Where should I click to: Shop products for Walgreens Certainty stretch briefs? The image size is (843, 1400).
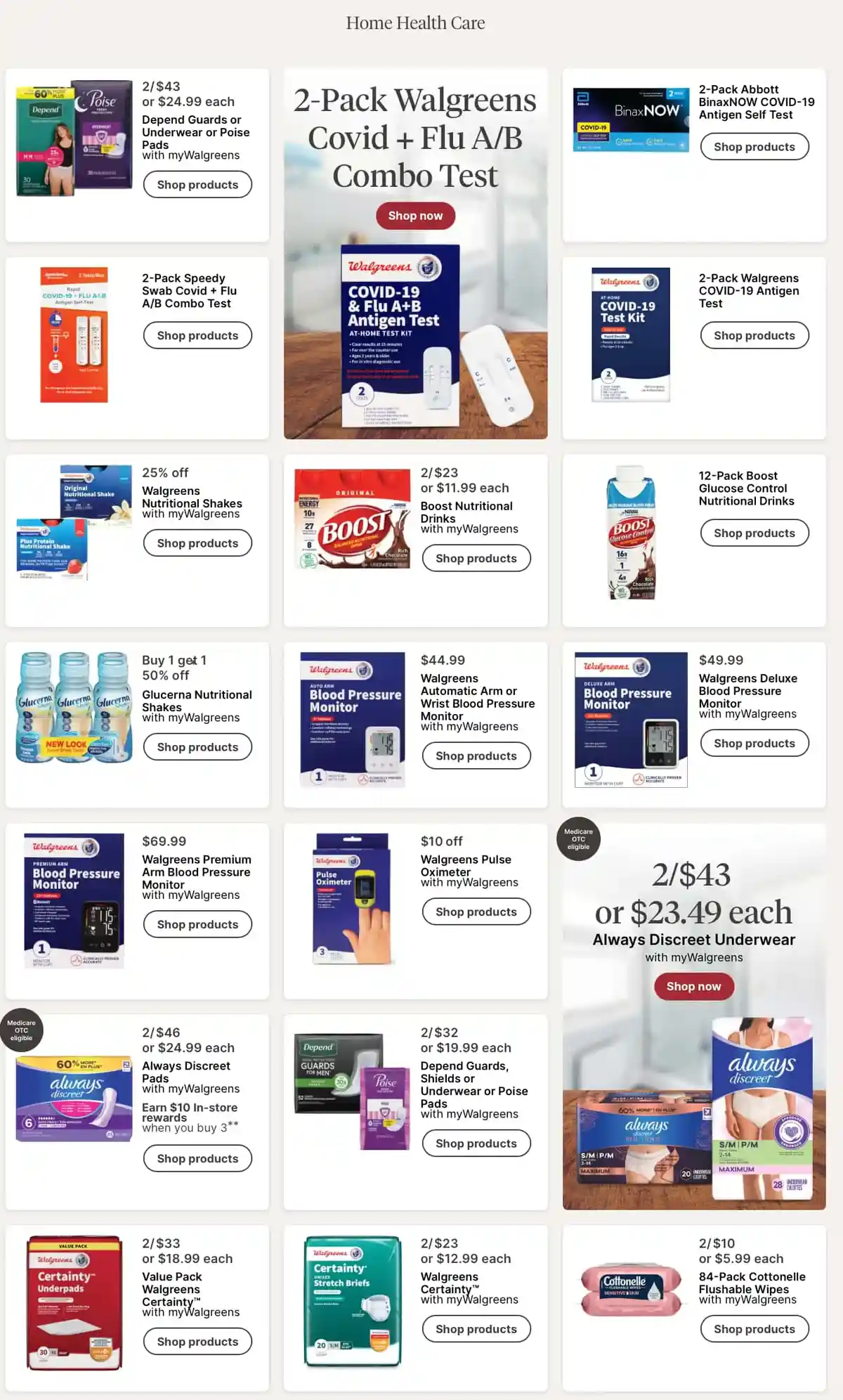[476, 1329]
